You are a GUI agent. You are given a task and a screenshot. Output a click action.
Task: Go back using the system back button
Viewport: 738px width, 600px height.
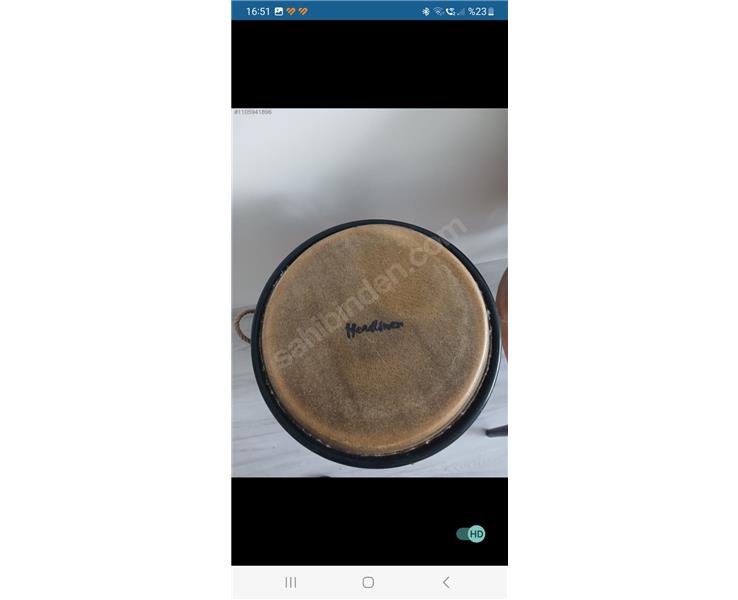coord(446,582)
